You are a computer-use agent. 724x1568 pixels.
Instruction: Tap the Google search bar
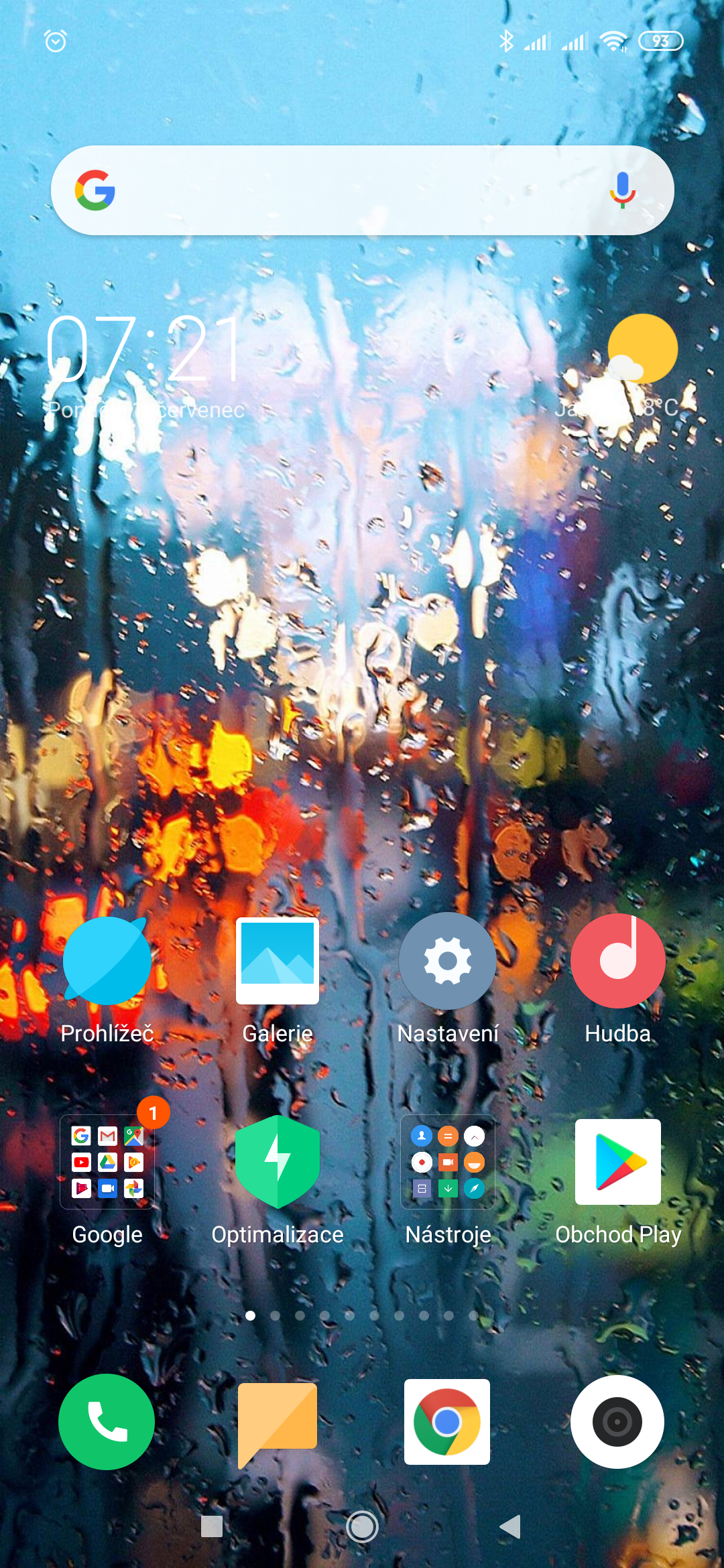[x=349, y=190]
